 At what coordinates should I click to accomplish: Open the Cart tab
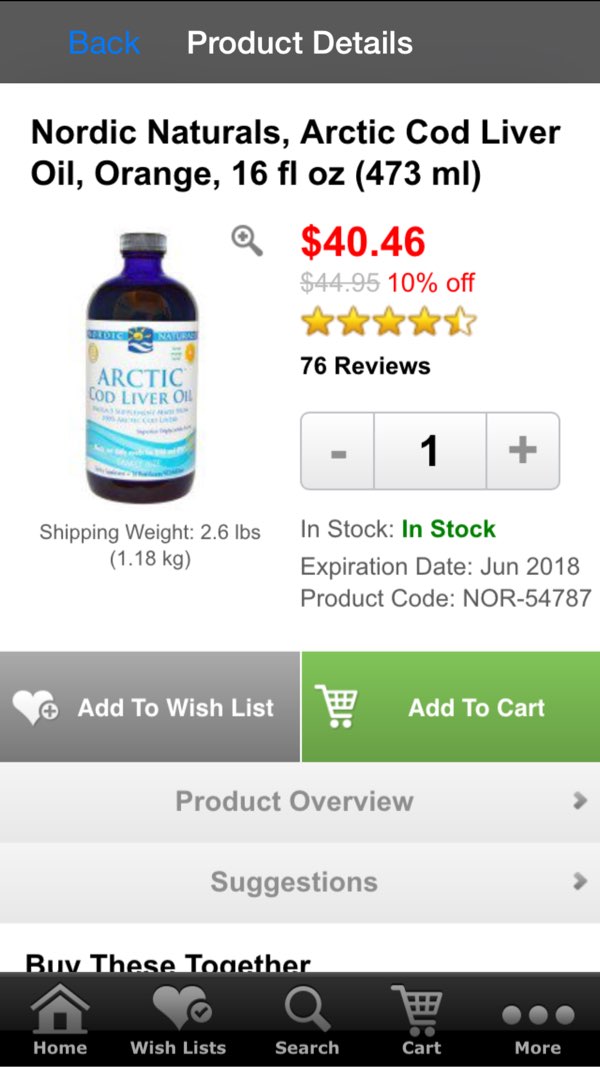tap(420, 1021)
